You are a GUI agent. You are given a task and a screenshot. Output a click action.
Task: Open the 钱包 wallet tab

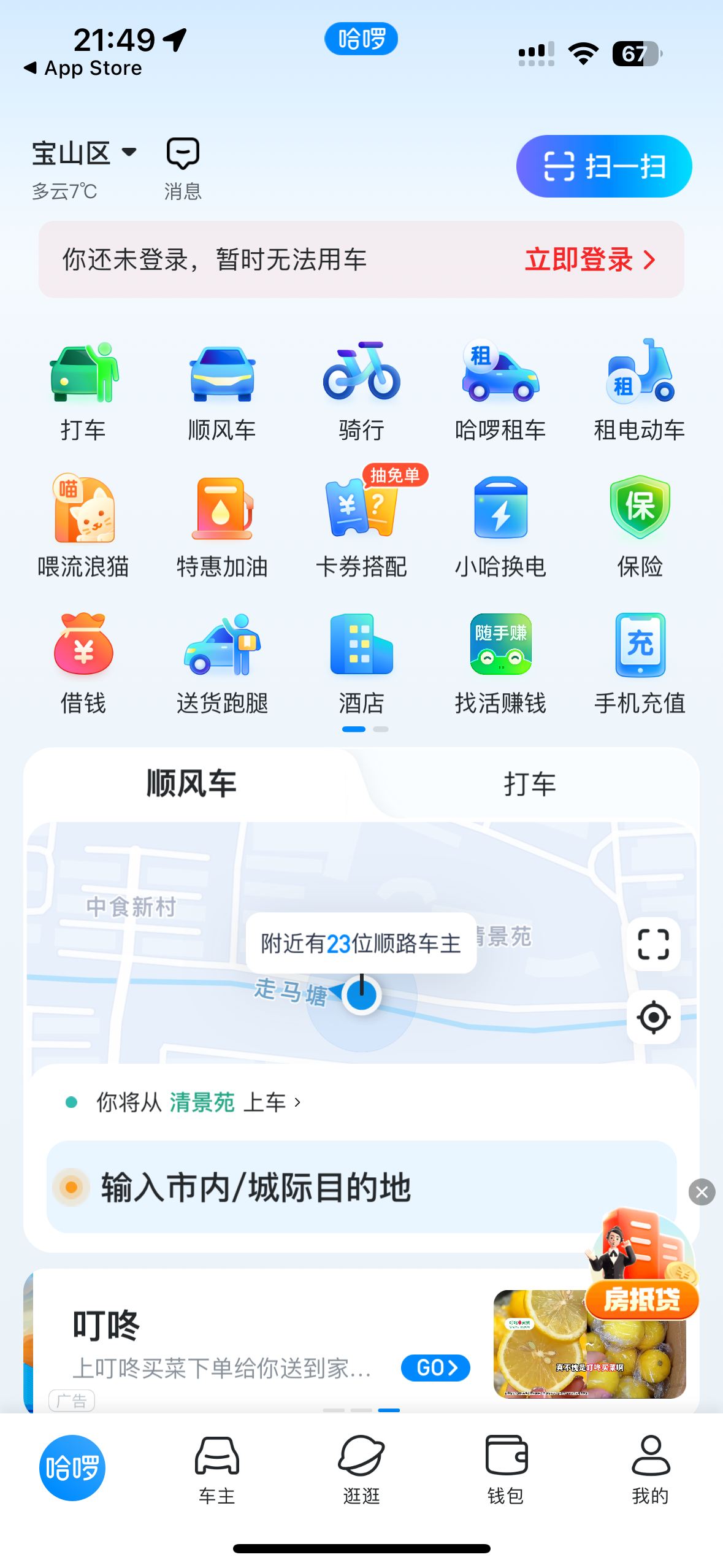(506, 1469)
